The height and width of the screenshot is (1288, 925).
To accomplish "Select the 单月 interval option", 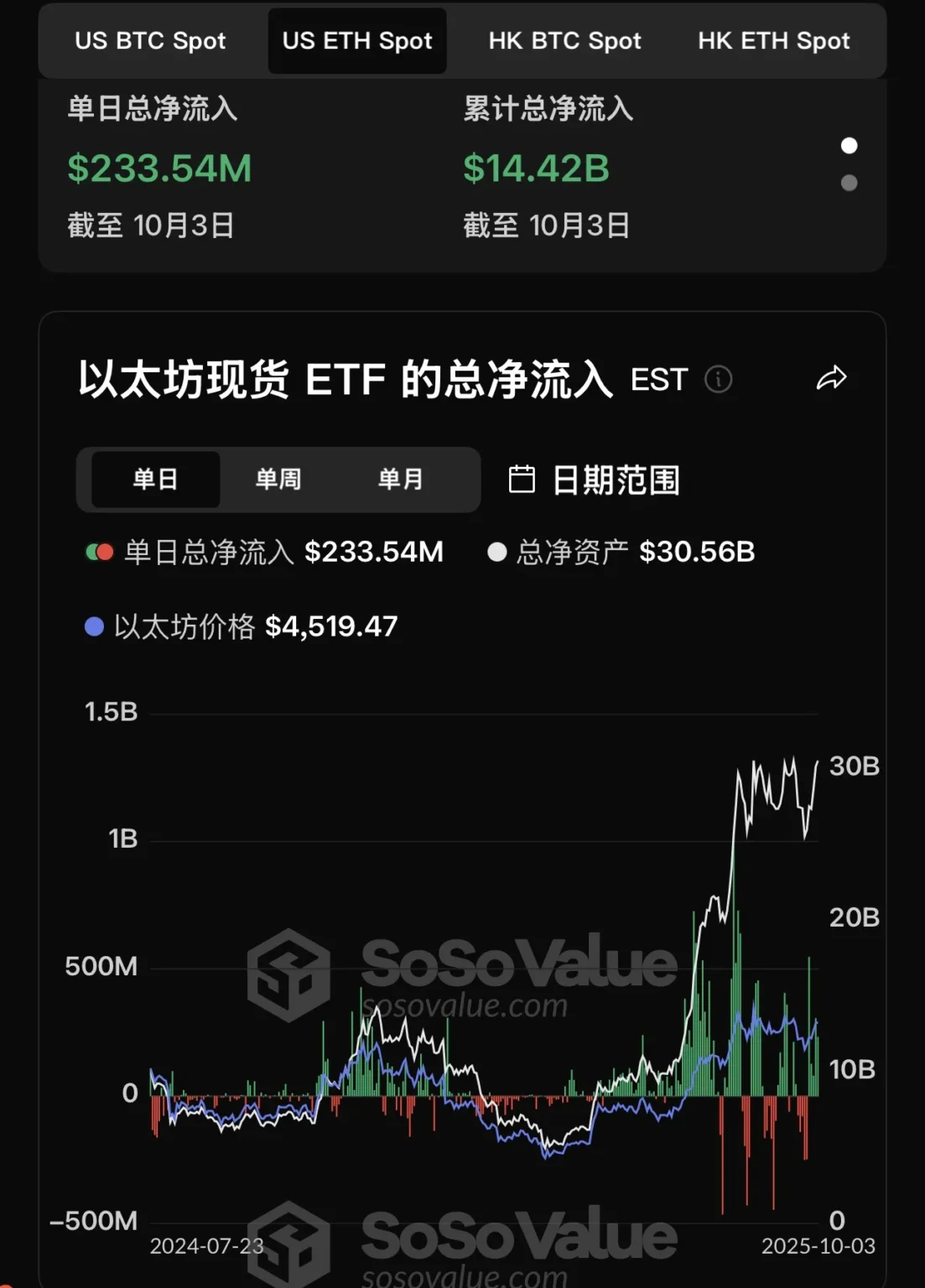I will tap(400, 479).
